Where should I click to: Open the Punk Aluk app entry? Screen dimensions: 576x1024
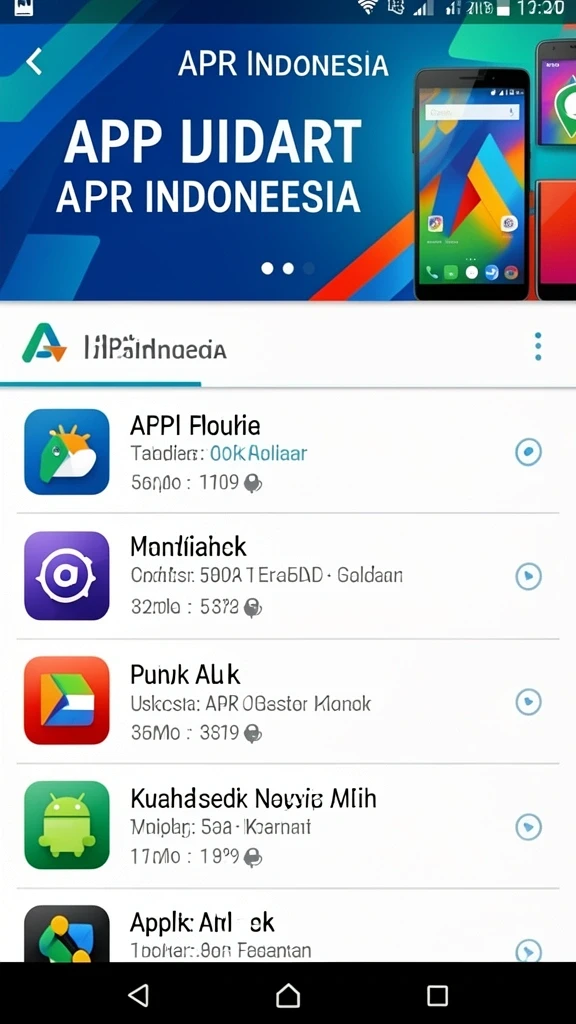(288, 701)
